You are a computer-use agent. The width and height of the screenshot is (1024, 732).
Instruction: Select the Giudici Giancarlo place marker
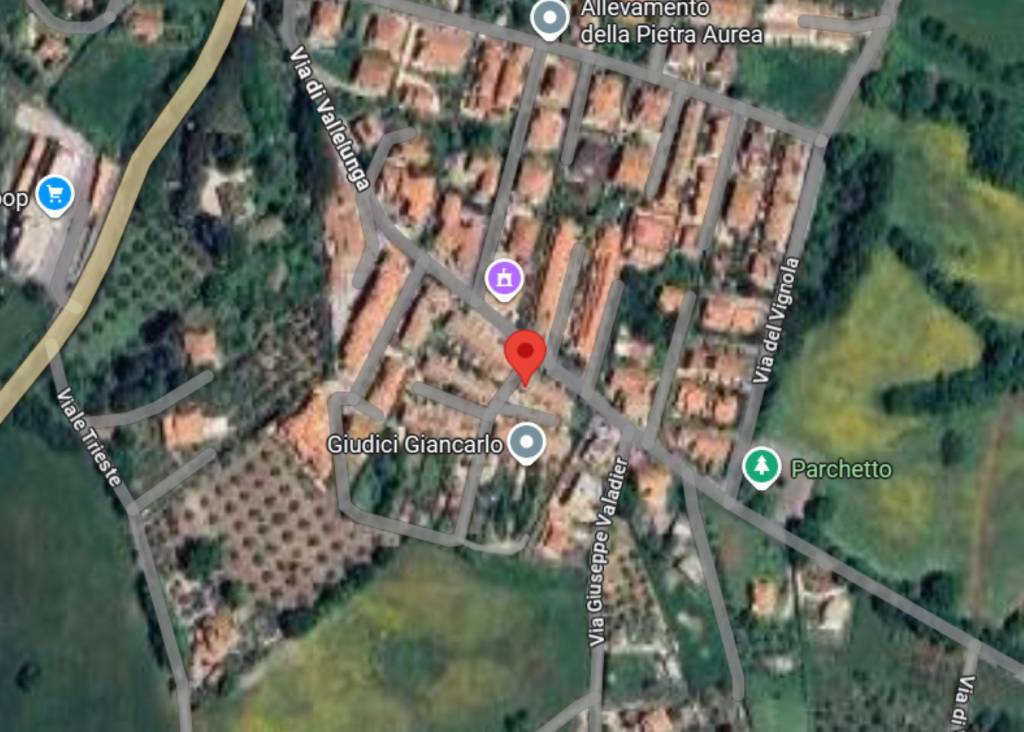click(525, 441)
